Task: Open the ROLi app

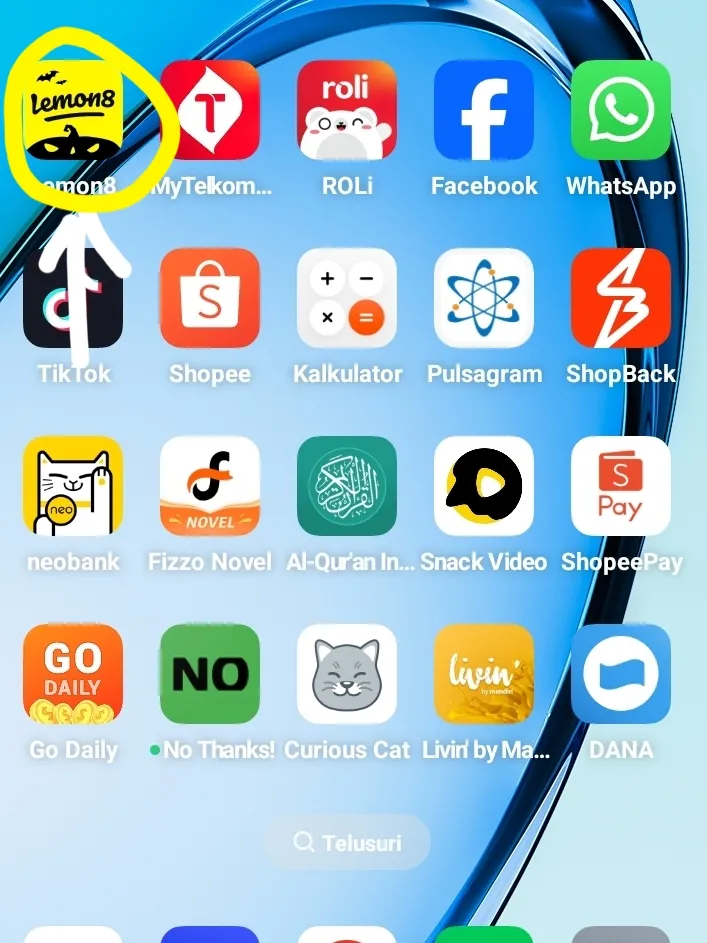Action: point(347,110)
